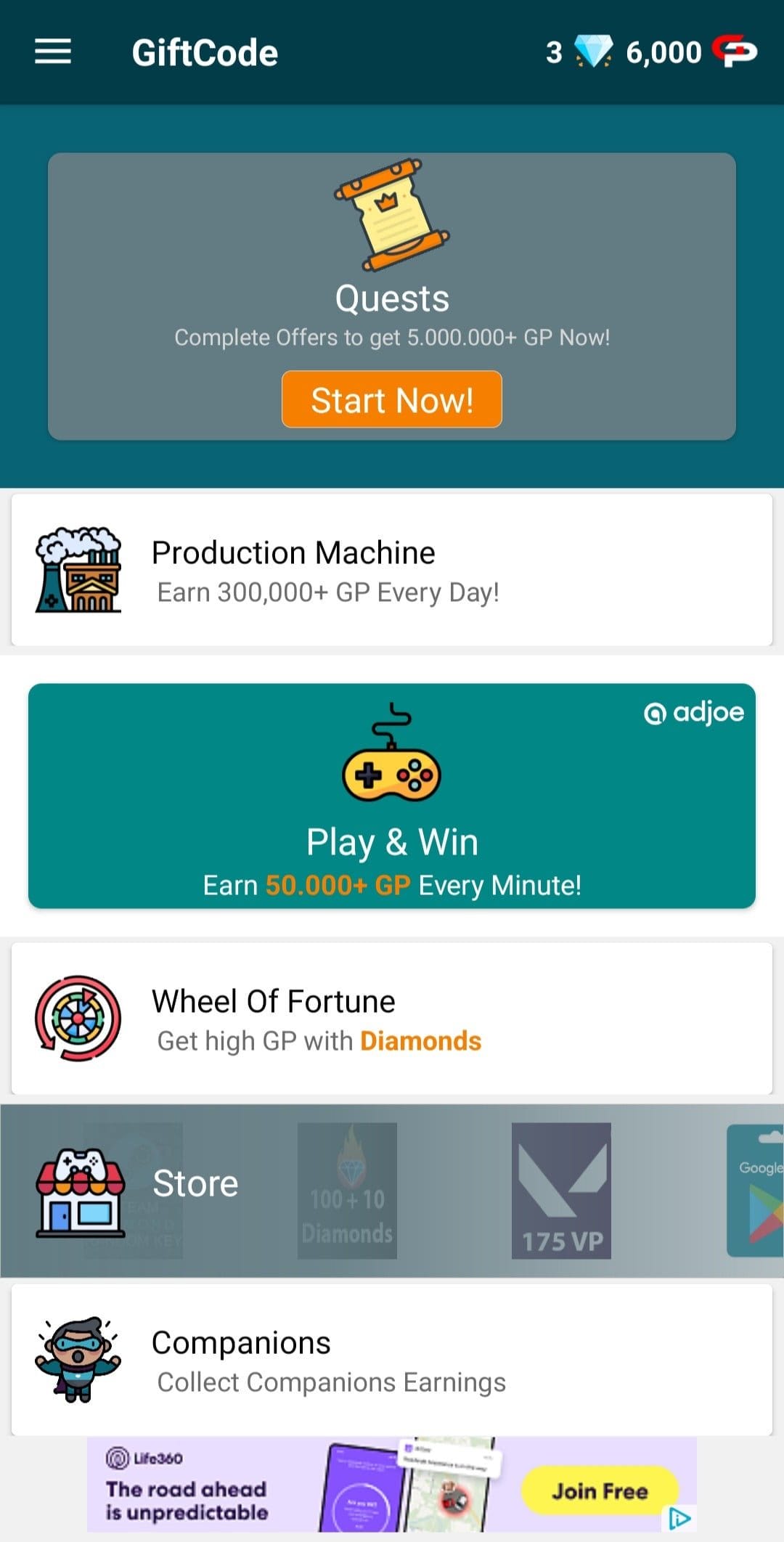Tap Join Free on the Life360 ad
Screen dimensions: 784x1542
(600, 1491)
